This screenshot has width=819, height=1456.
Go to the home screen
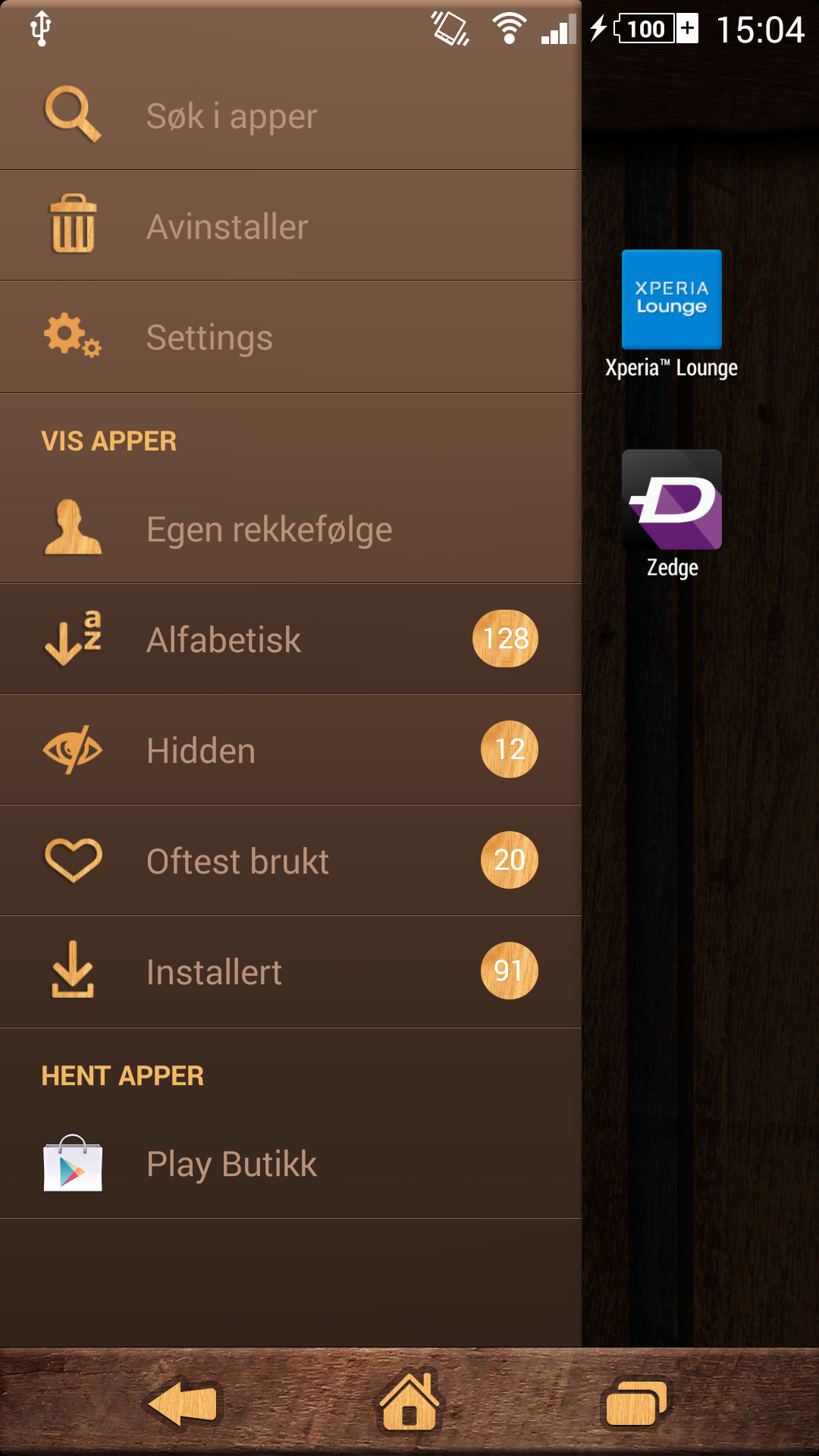coord(409,1401)
